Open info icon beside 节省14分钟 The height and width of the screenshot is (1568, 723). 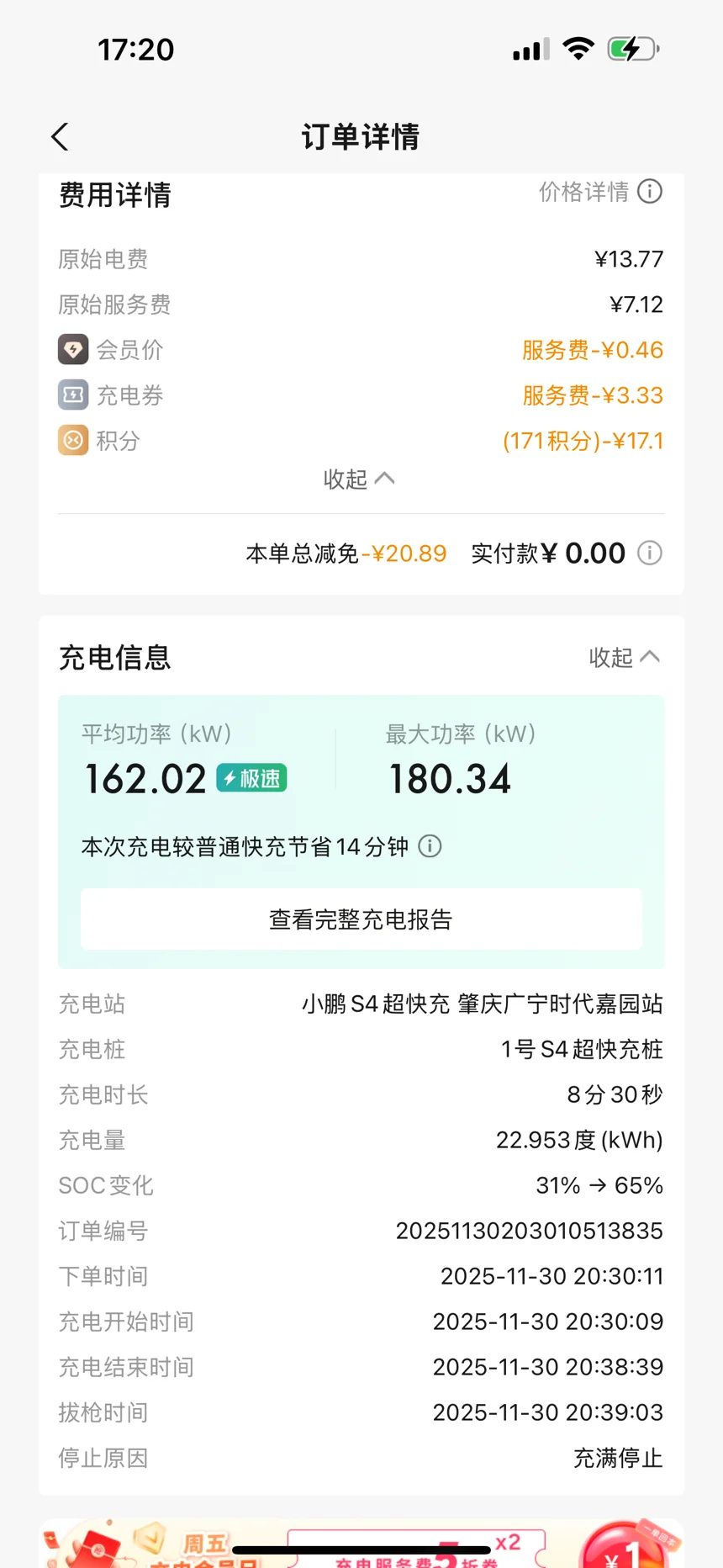click(x=430, y=846)
